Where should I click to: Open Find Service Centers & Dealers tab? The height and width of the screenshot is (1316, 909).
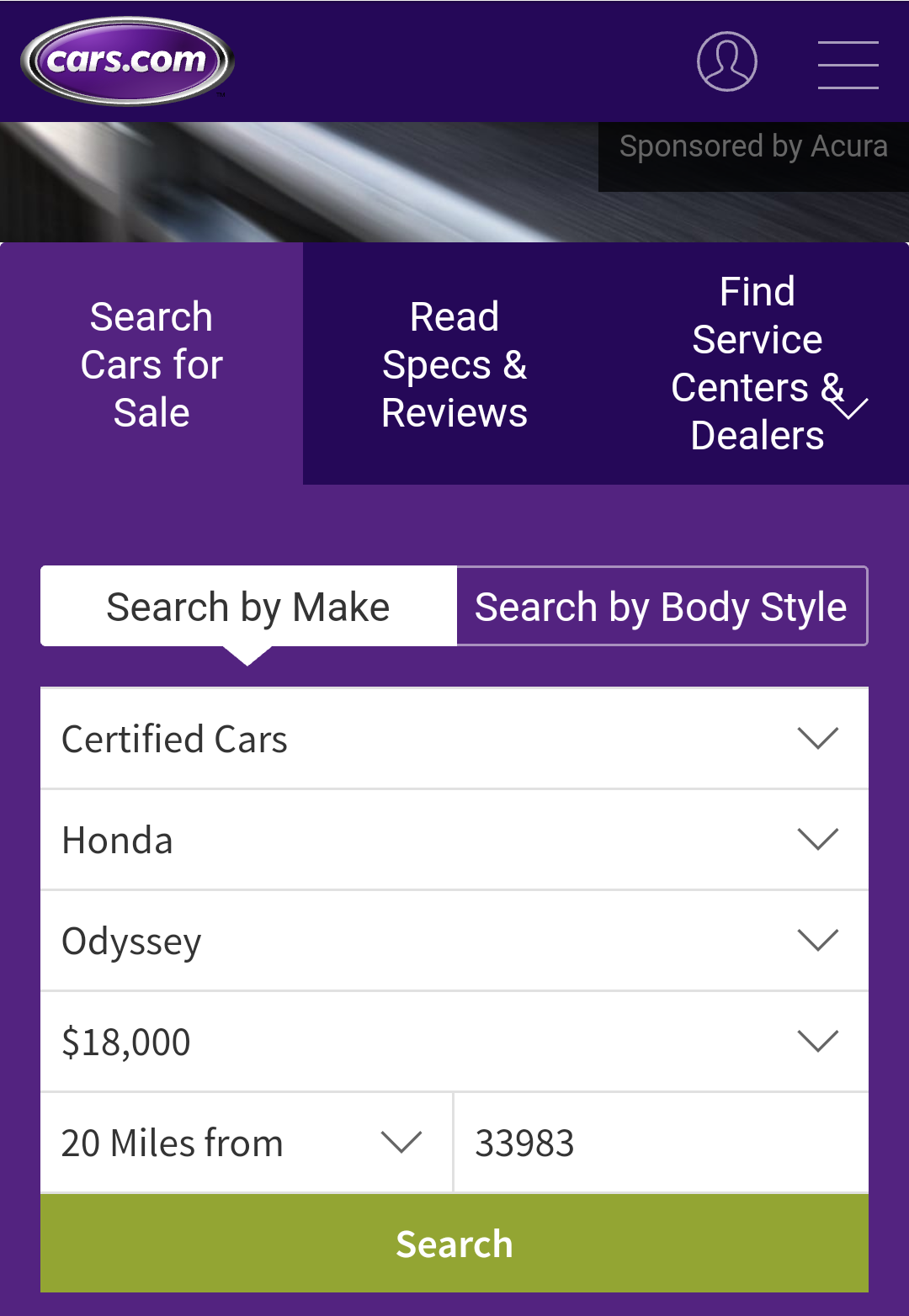757,363
